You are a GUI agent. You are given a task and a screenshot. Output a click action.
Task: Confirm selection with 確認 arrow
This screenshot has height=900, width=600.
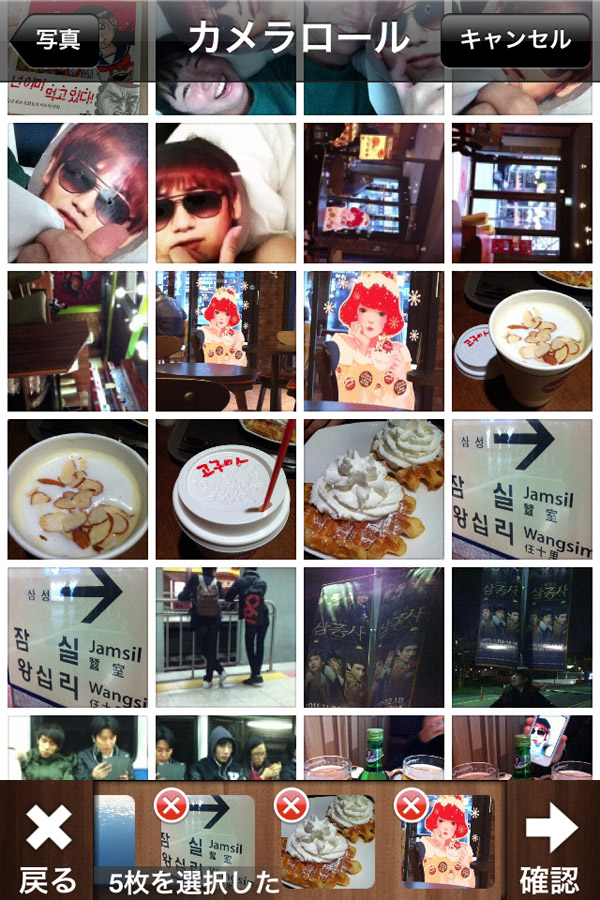click(551, 848)
